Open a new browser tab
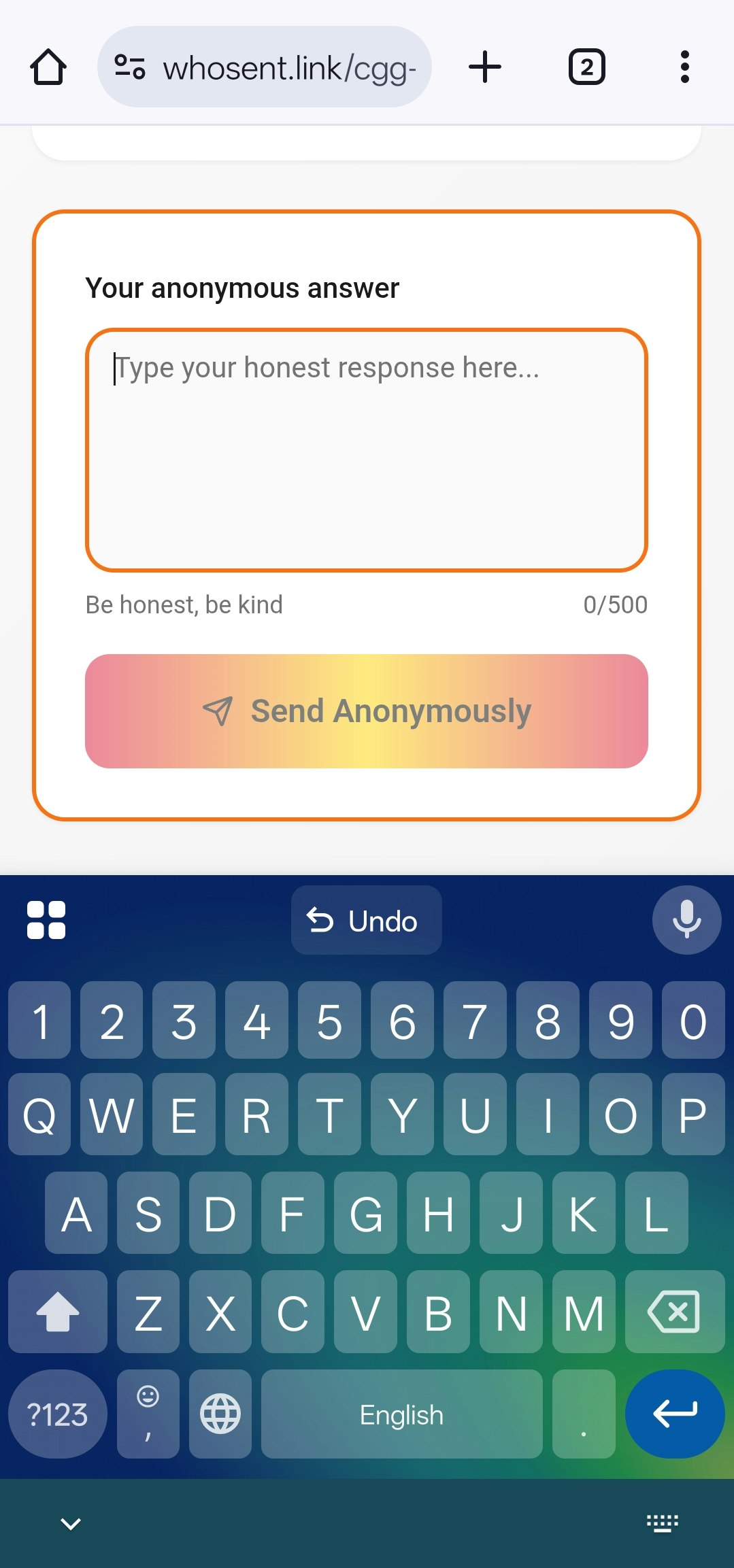Viewport: 734px width, 1568px height. [485, 67]
